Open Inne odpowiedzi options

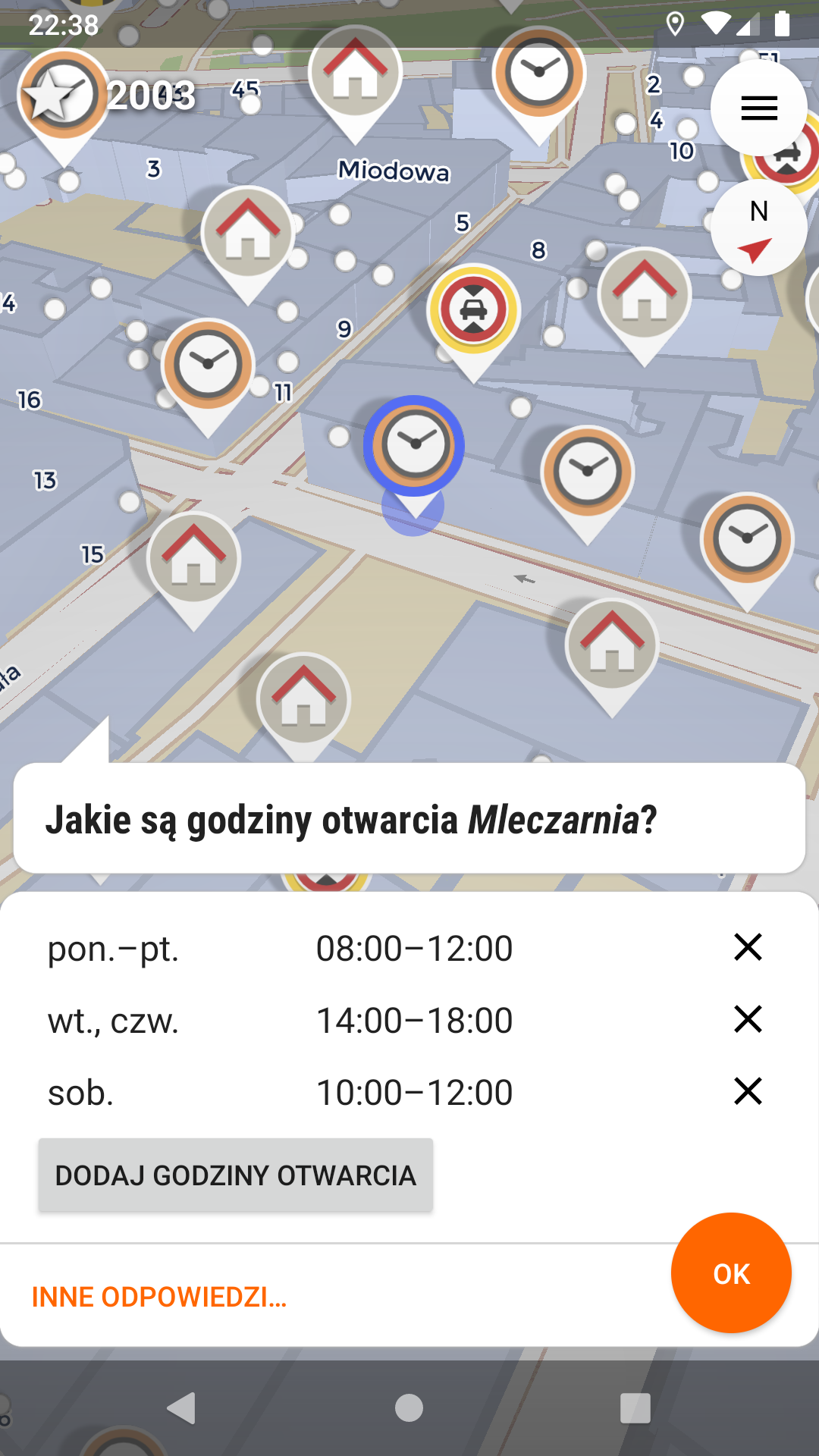[159, 1297]
